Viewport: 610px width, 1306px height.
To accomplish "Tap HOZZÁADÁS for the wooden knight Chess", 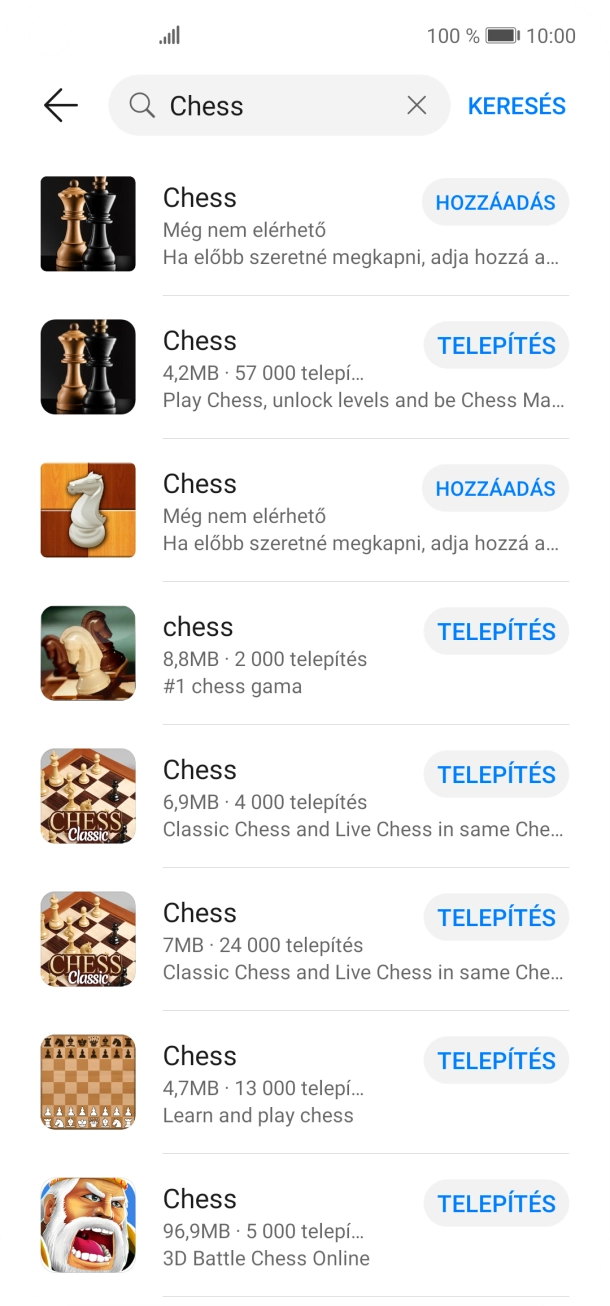I will 495,489.
